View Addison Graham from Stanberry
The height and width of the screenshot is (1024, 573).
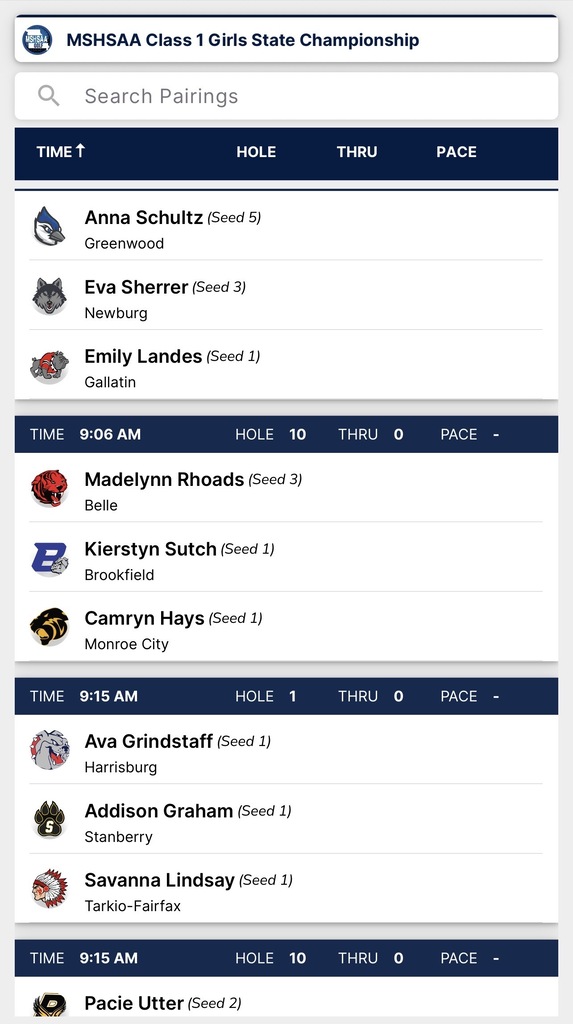coord(286,819)
